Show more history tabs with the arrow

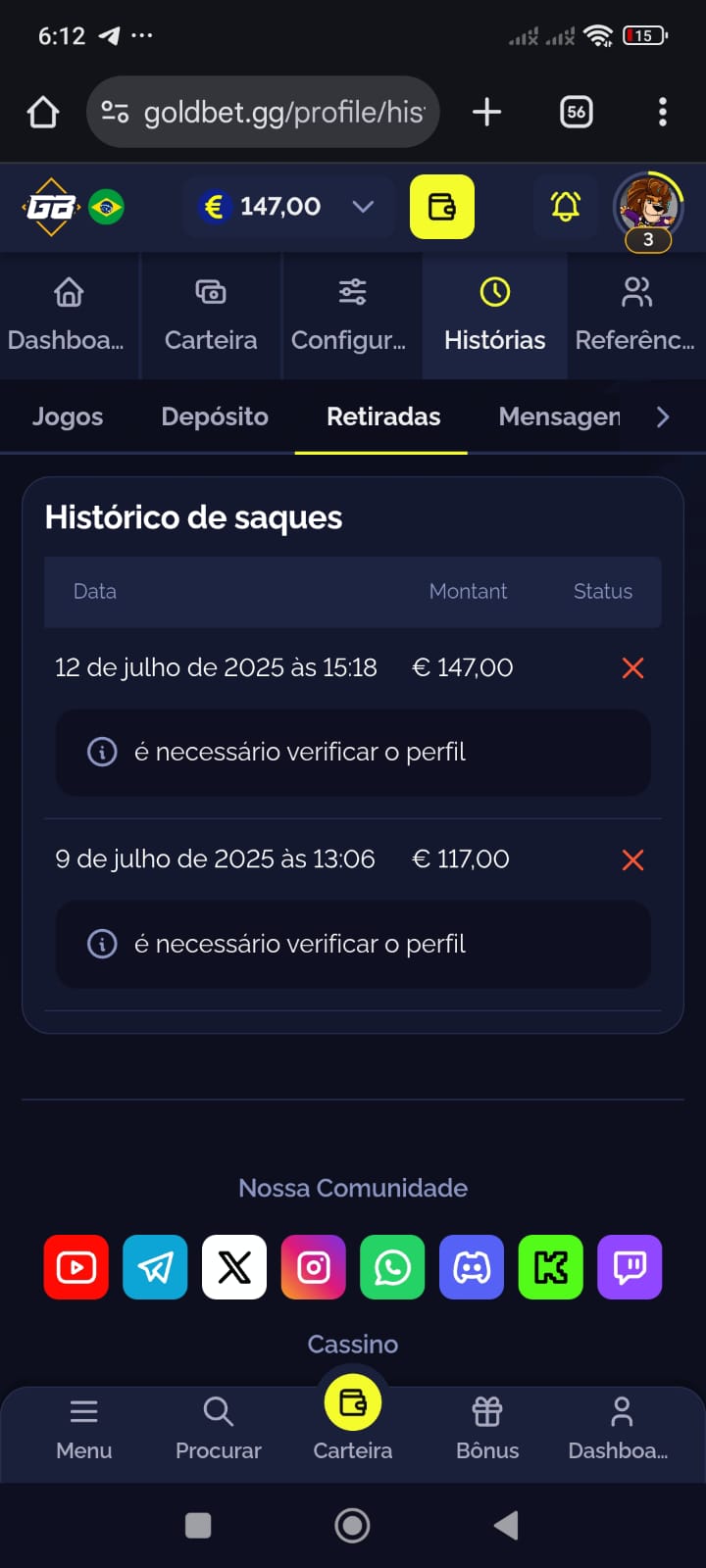pyautogui.click(x=663, y=416)
